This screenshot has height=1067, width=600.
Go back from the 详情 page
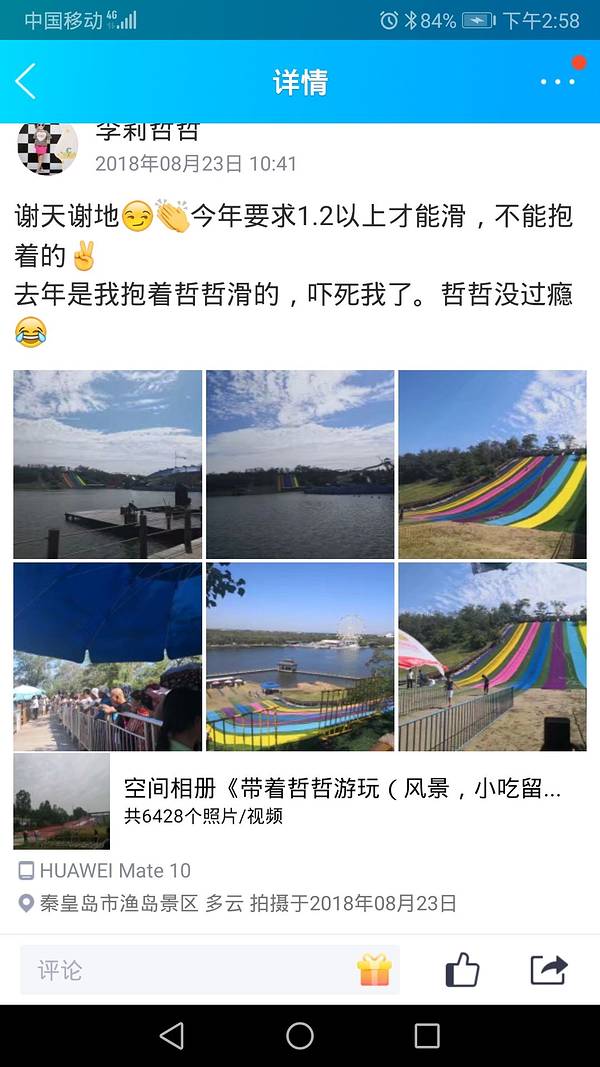26,82
